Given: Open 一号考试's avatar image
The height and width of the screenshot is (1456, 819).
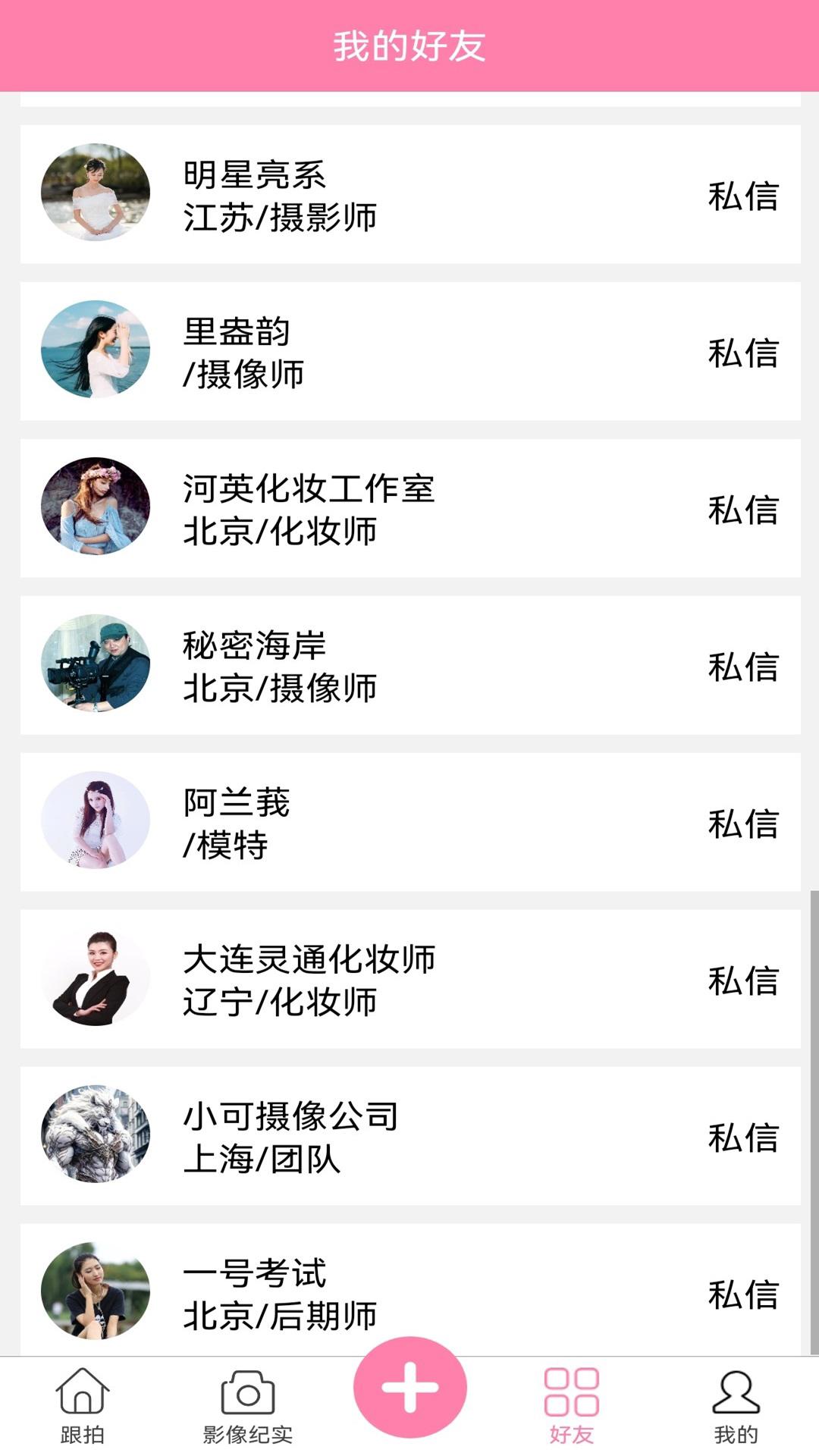Looking at the screenshot, I should [95, 1289].
